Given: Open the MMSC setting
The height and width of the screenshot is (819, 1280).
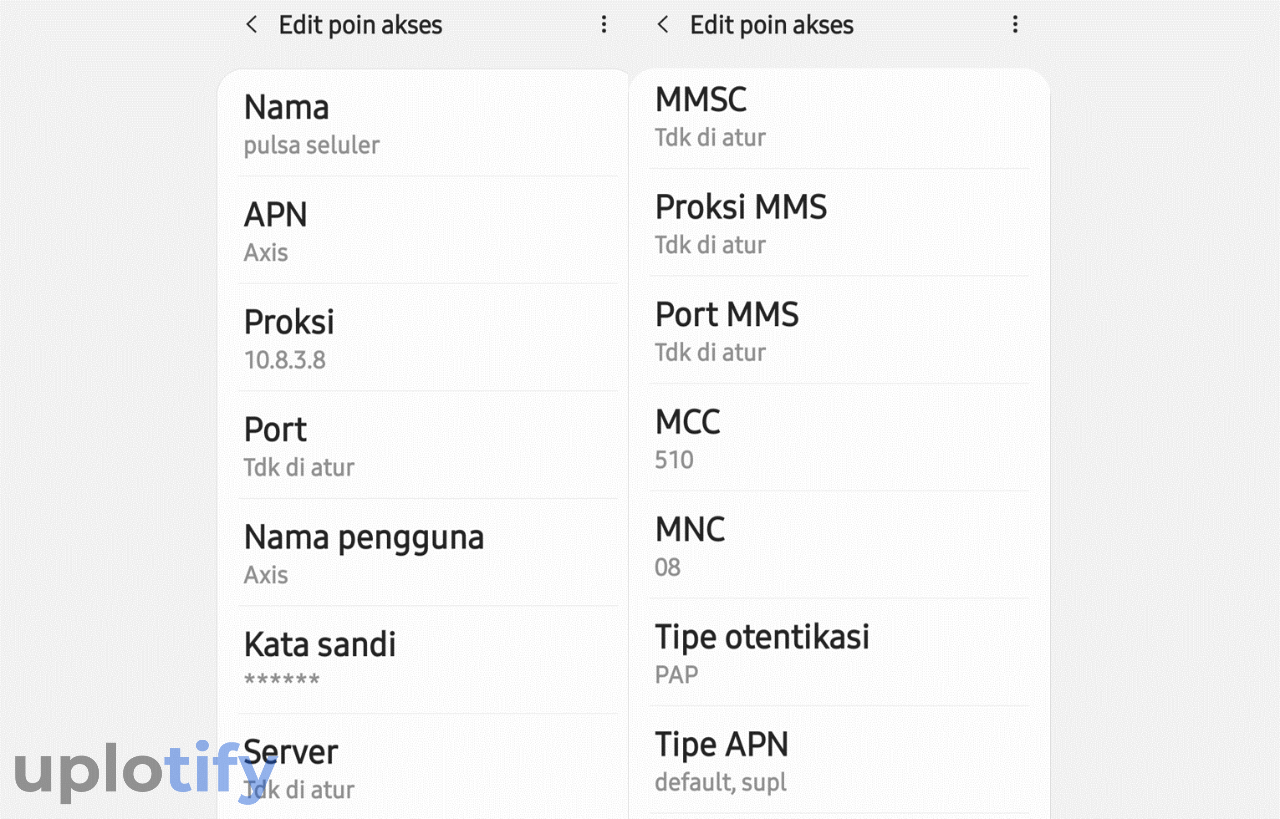Looking at the screenshot, I should [838, 117].
